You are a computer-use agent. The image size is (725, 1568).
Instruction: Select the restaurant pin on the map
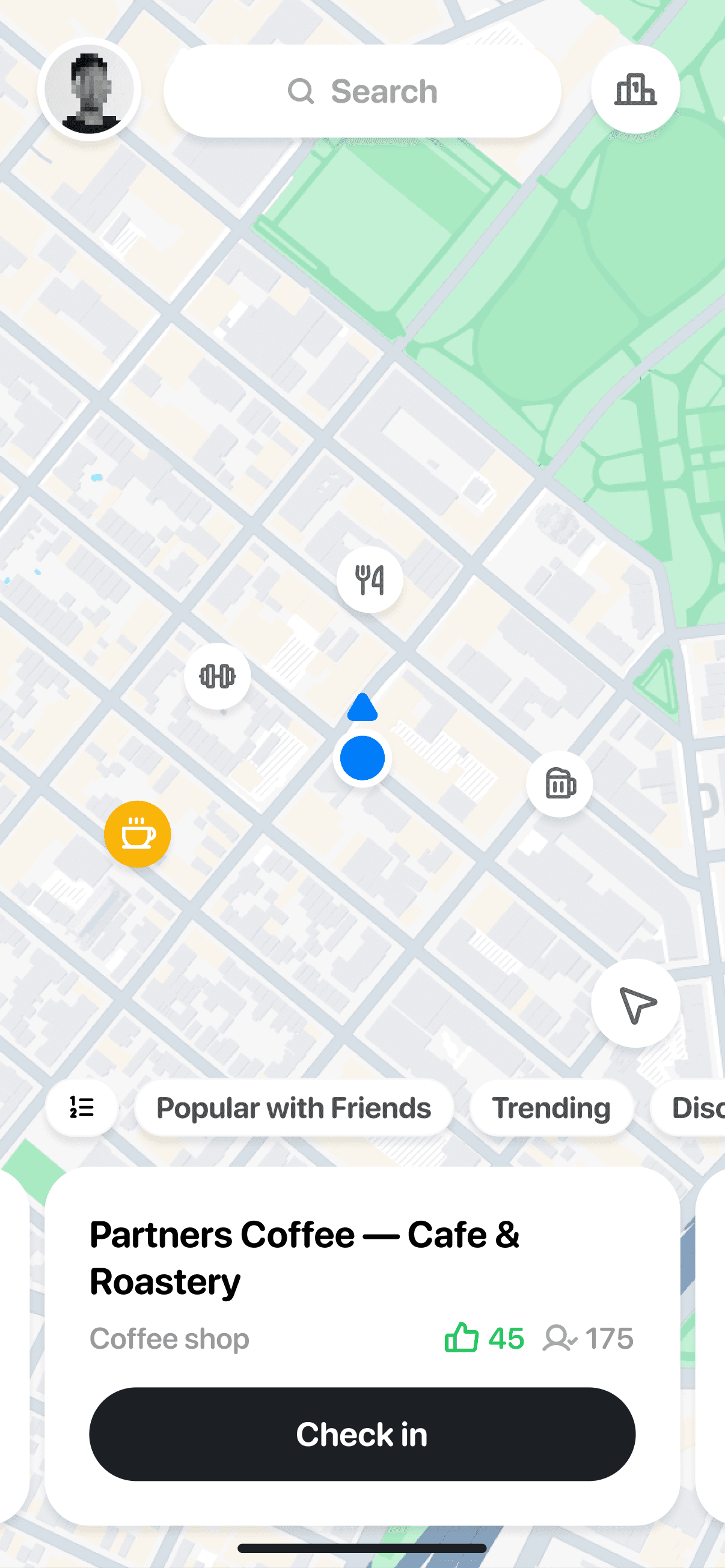point(370,580)
